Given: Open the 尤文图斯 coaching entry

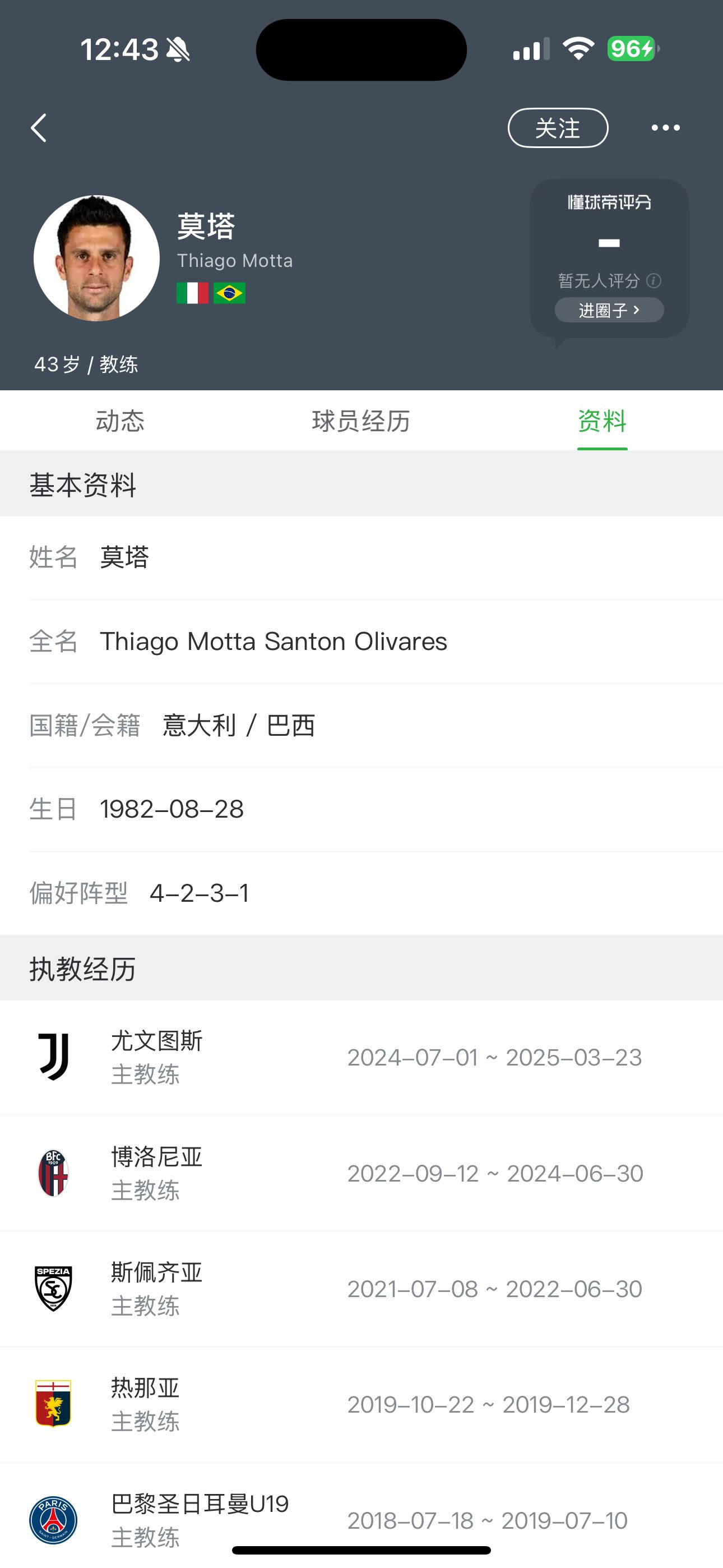Looking at the screenshot, I should click(x=156, y=1057).
